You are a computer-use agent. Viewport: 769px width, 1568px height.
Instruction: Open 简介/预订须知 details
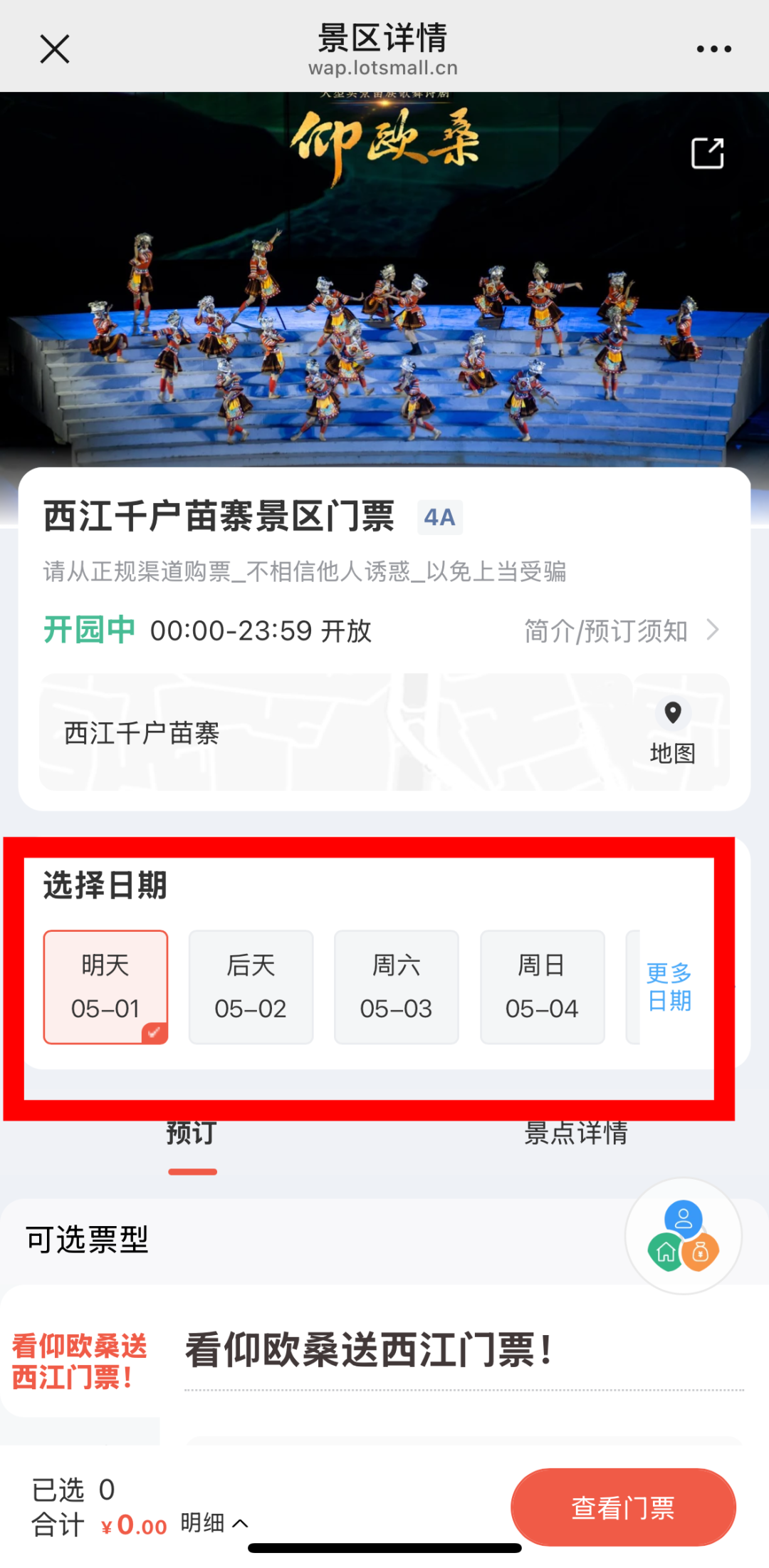621,630
